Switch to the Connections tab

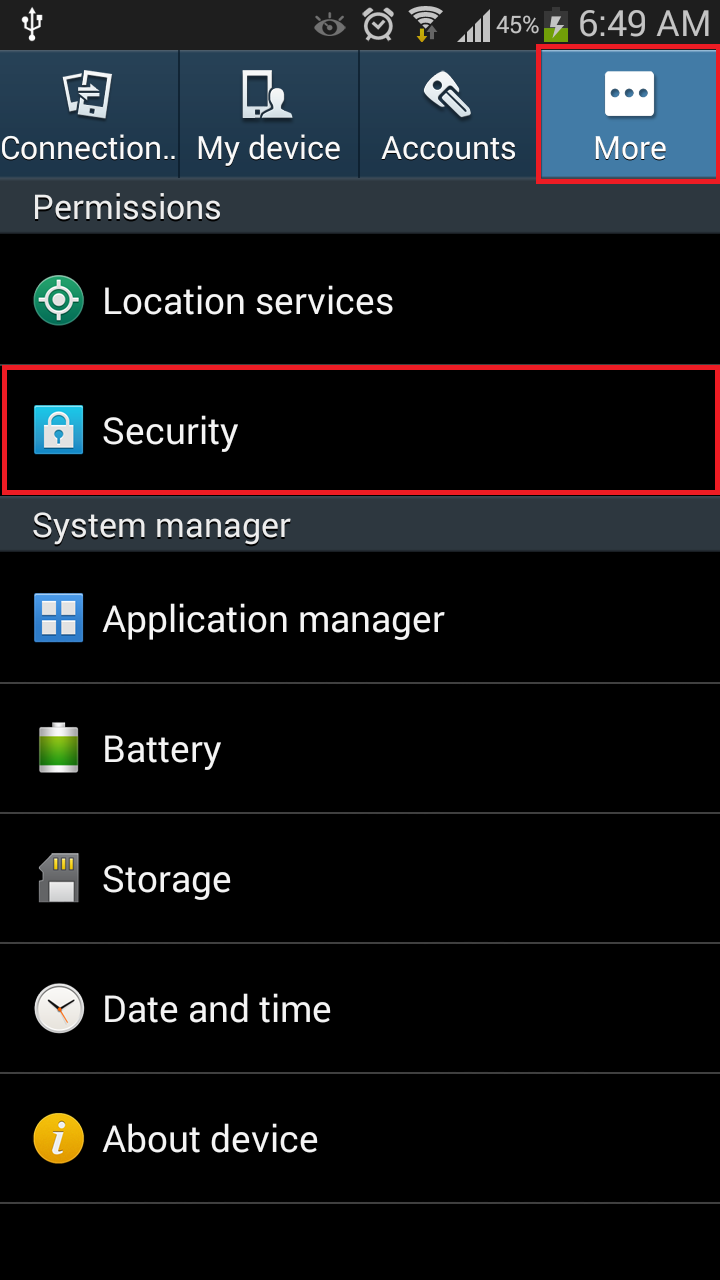coord(89,114)
